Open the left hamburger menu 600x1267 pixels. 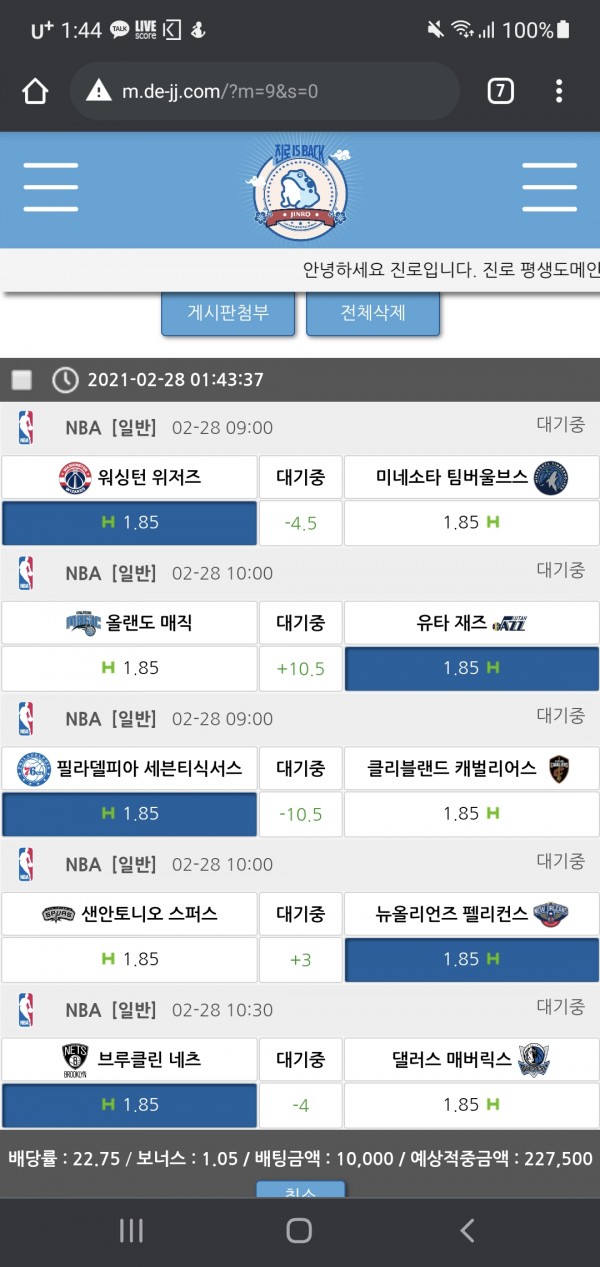(50, 187)
